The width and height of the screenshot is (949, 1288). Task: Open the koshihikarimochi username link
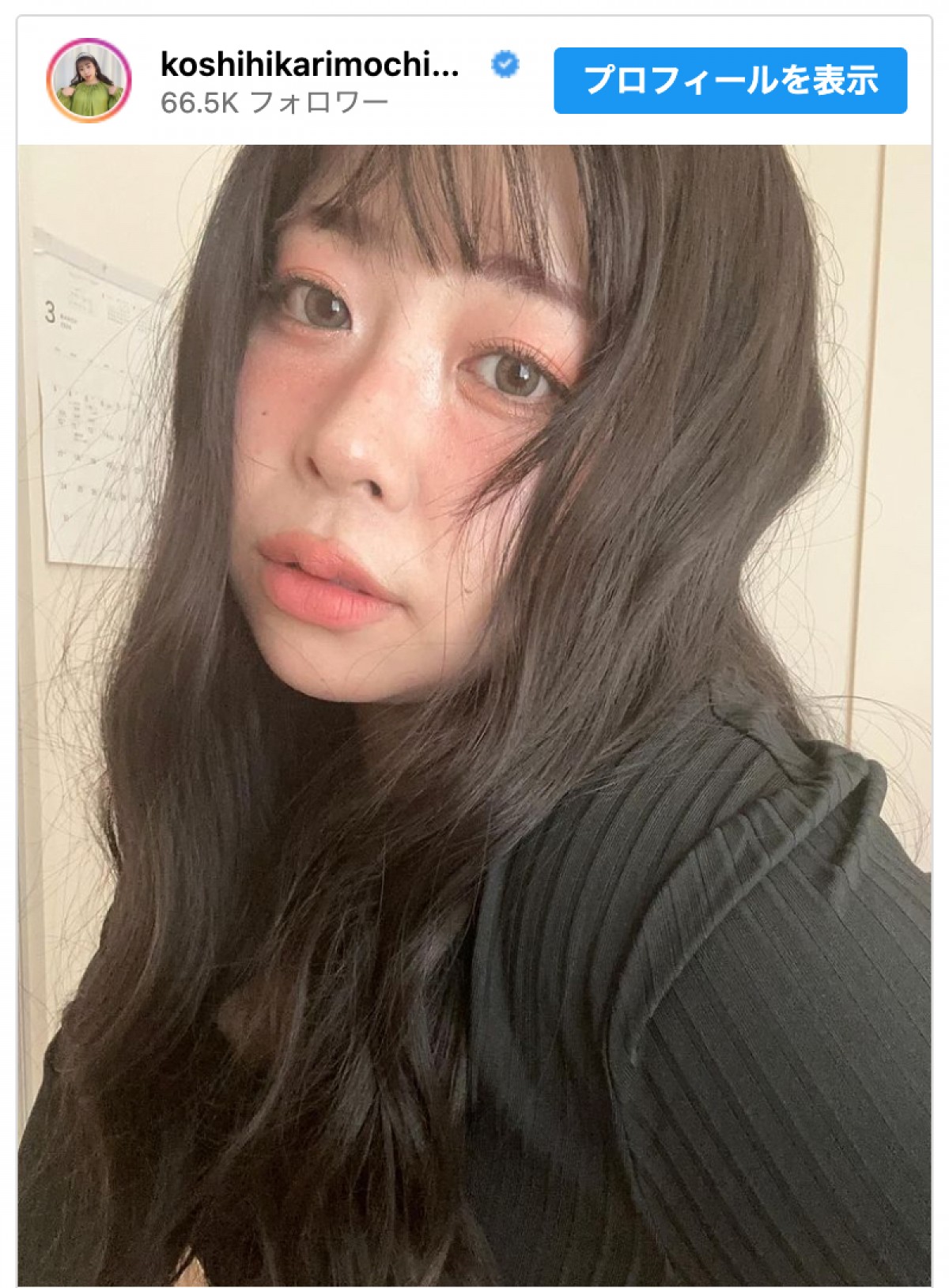click(x=309, y=66)
